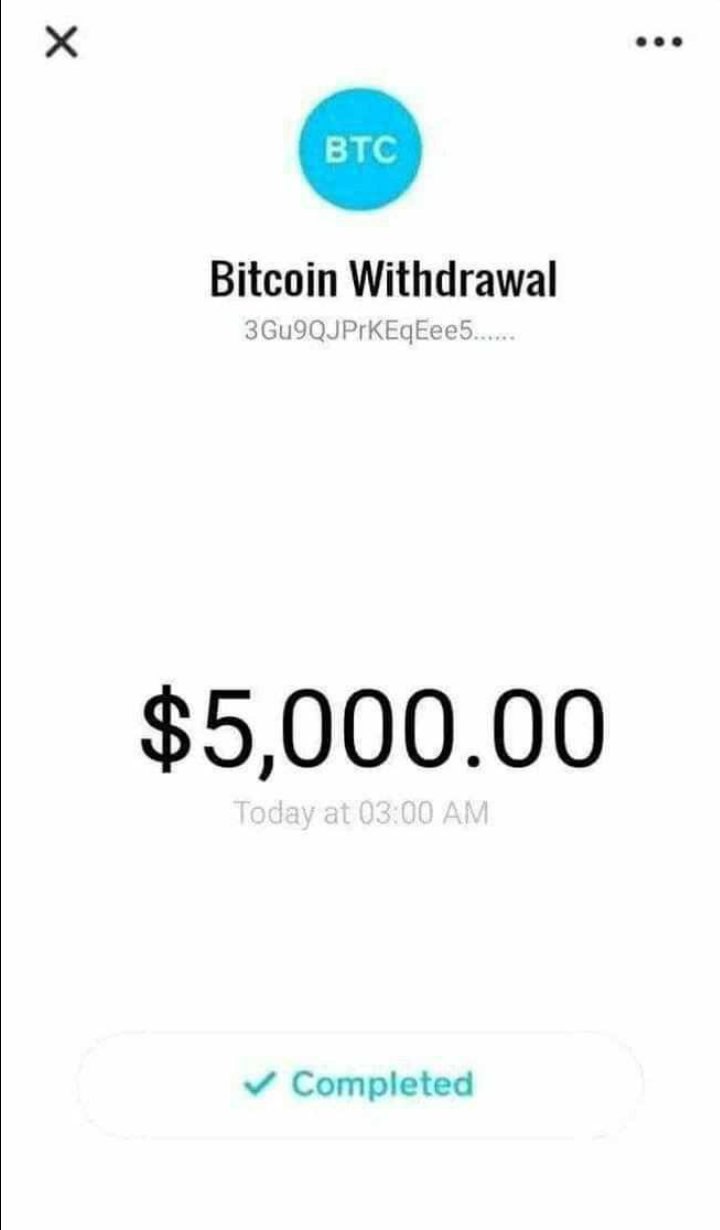Viewport: 720px width, 1230px height.
Task: Open the three-dot overflow menu
Action: [x=659, y=42]
